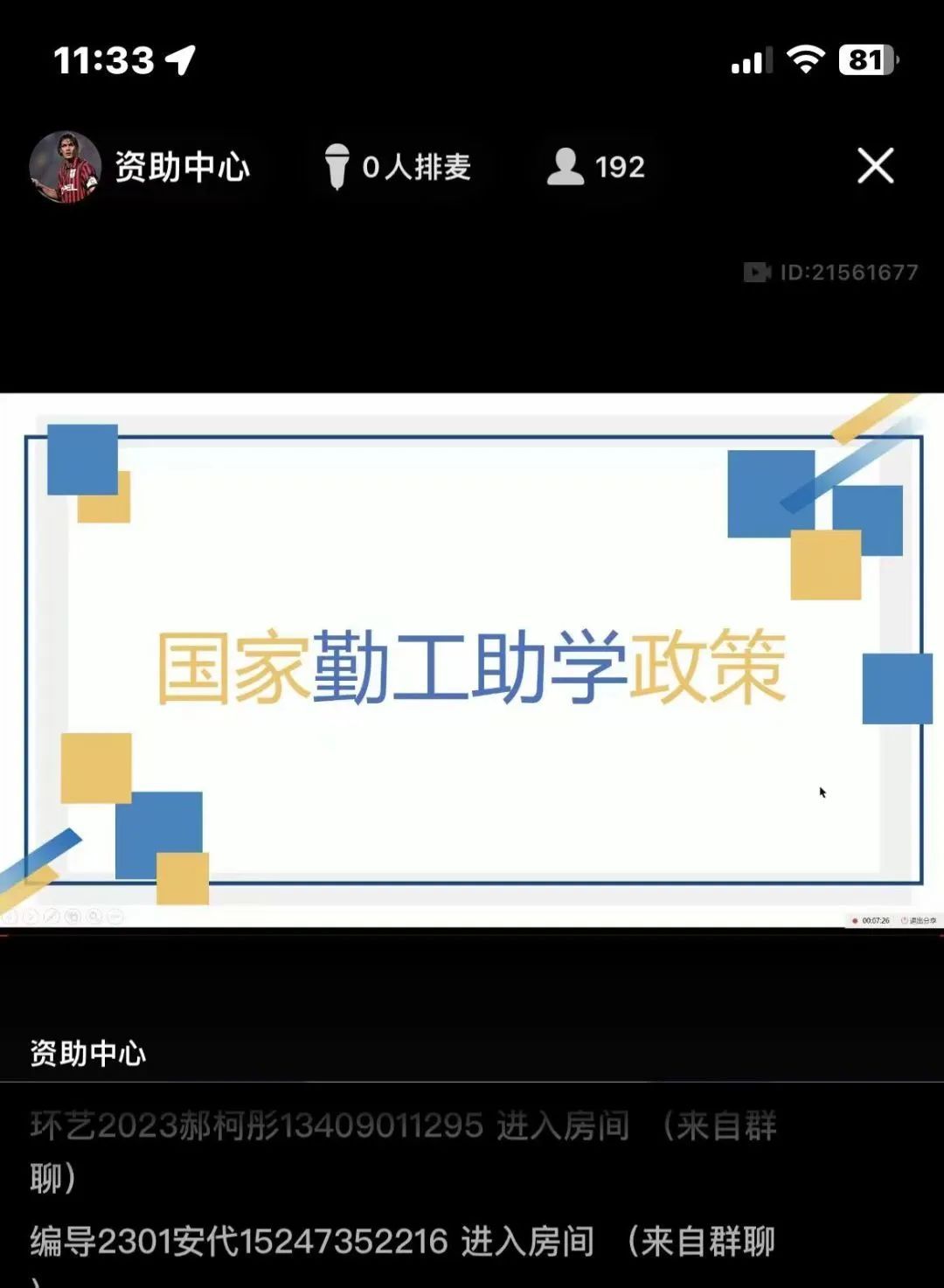Close the live room with the X
This screenshot has height=1288, width=944.
tap(875, 166)
